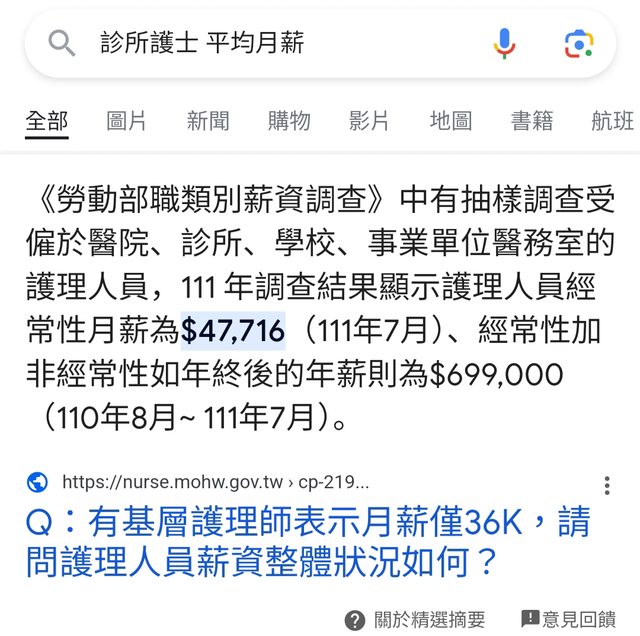Open the nurse.mohw.gov.tw result's overflow menu
This screenshot has height=636, width=640.
(607, 485)
